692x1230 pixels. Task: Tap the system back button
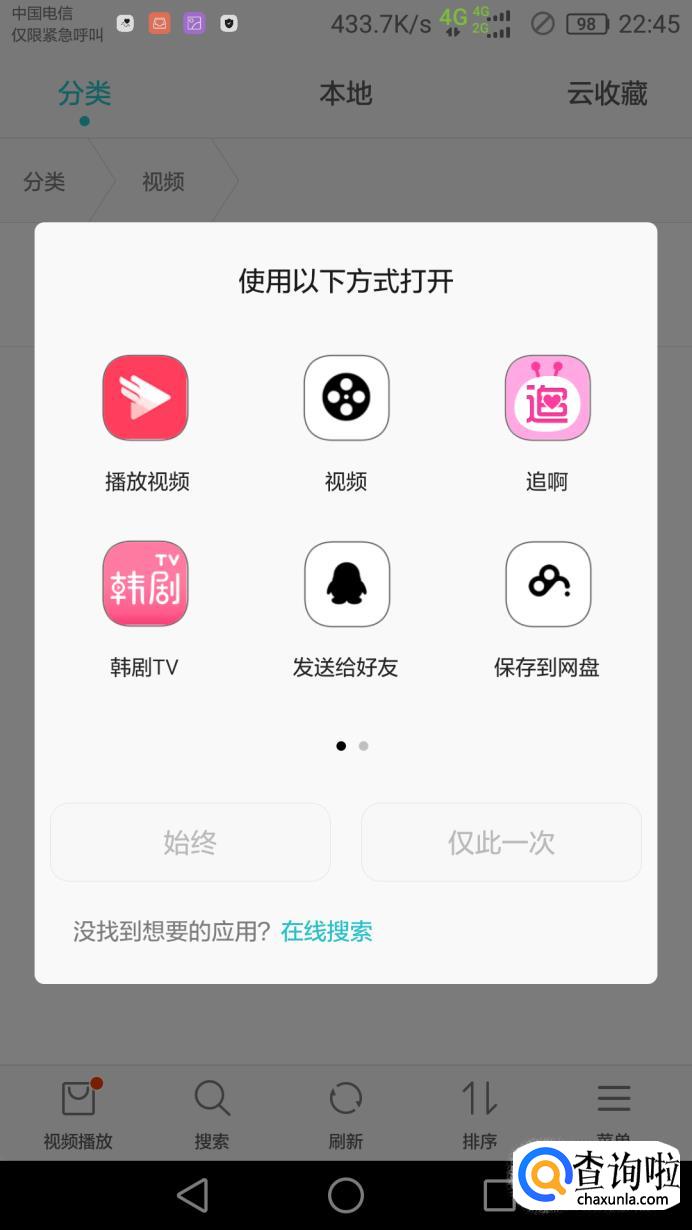(192, 1195)
